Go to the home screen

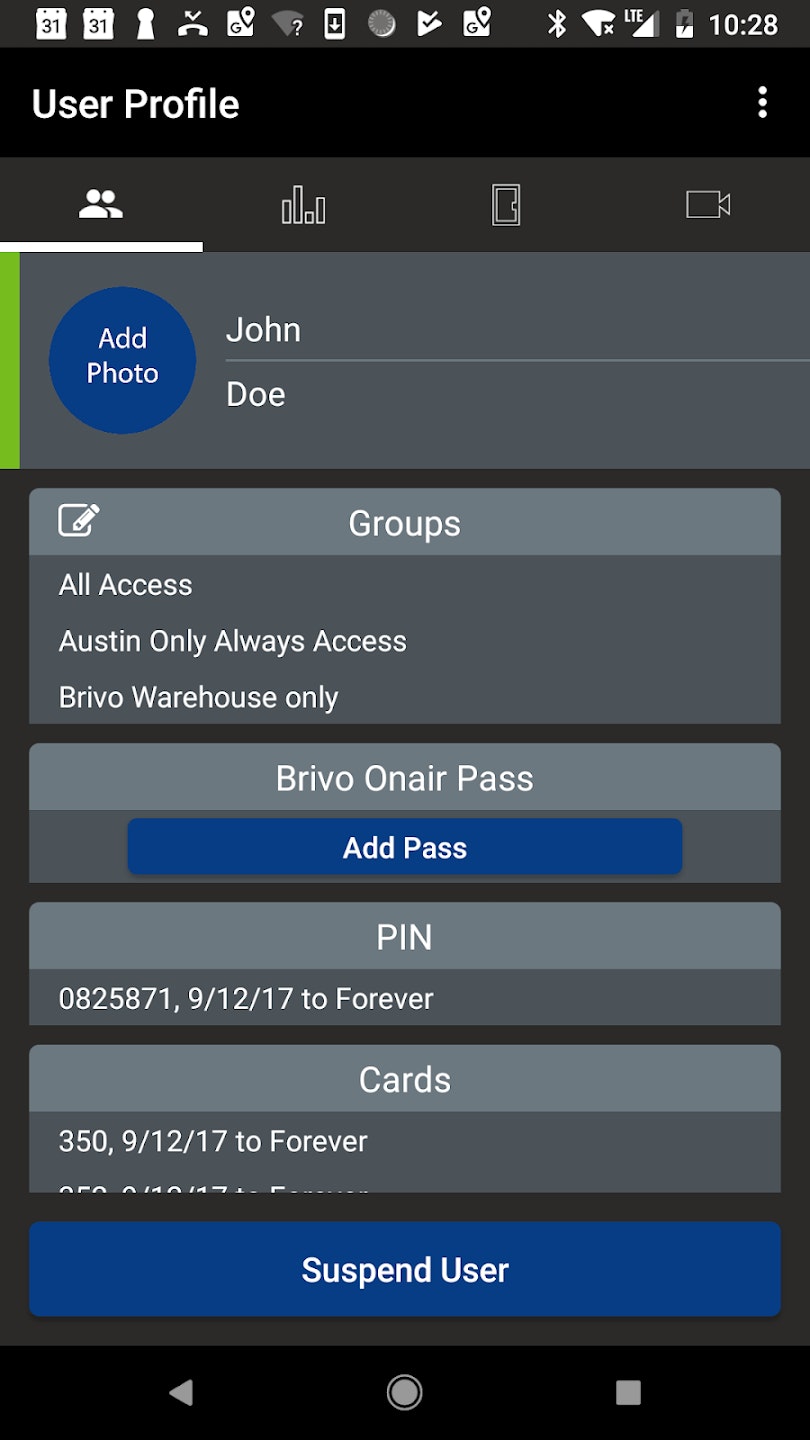coord(405,1392)
